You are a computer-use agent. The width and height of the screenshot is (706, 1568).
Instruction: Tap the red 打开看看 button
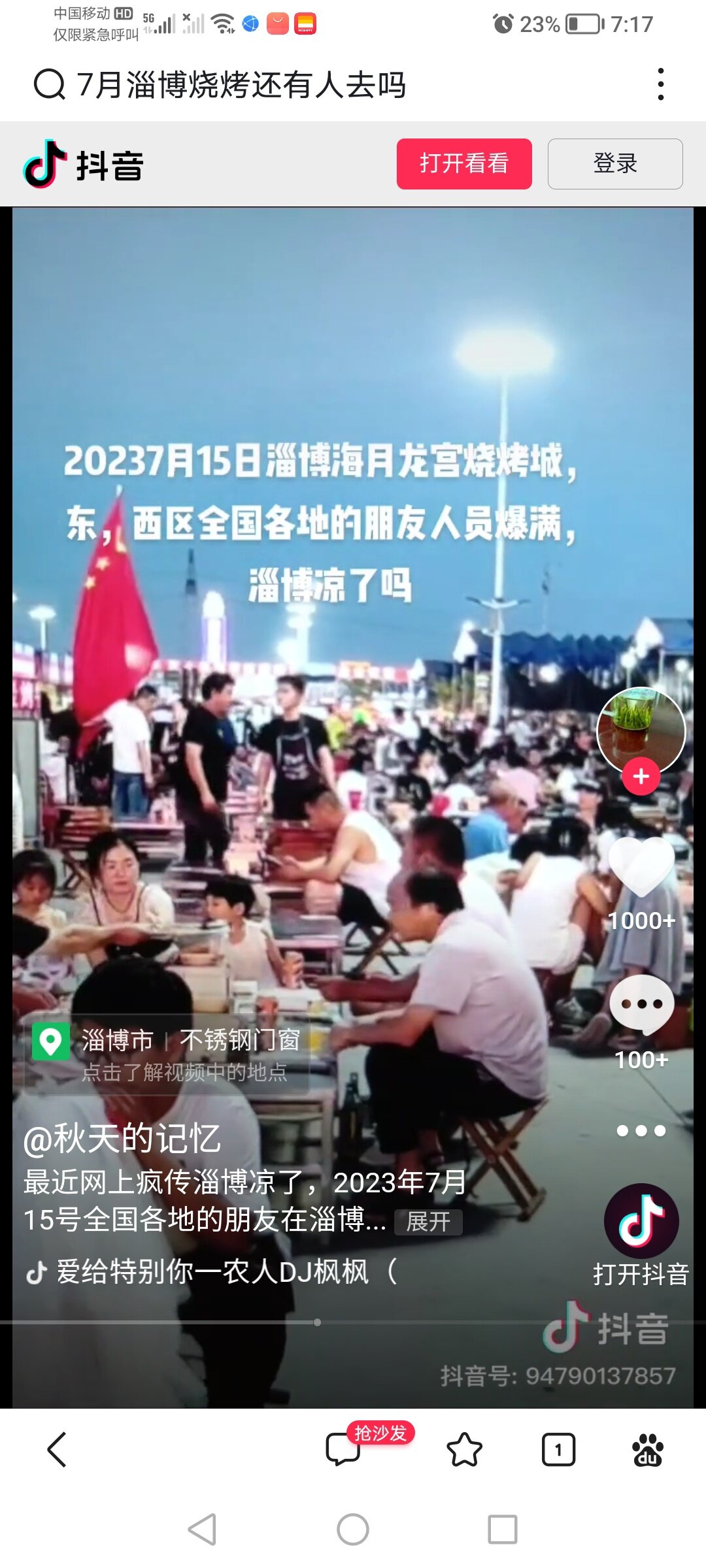click(464, 164)
